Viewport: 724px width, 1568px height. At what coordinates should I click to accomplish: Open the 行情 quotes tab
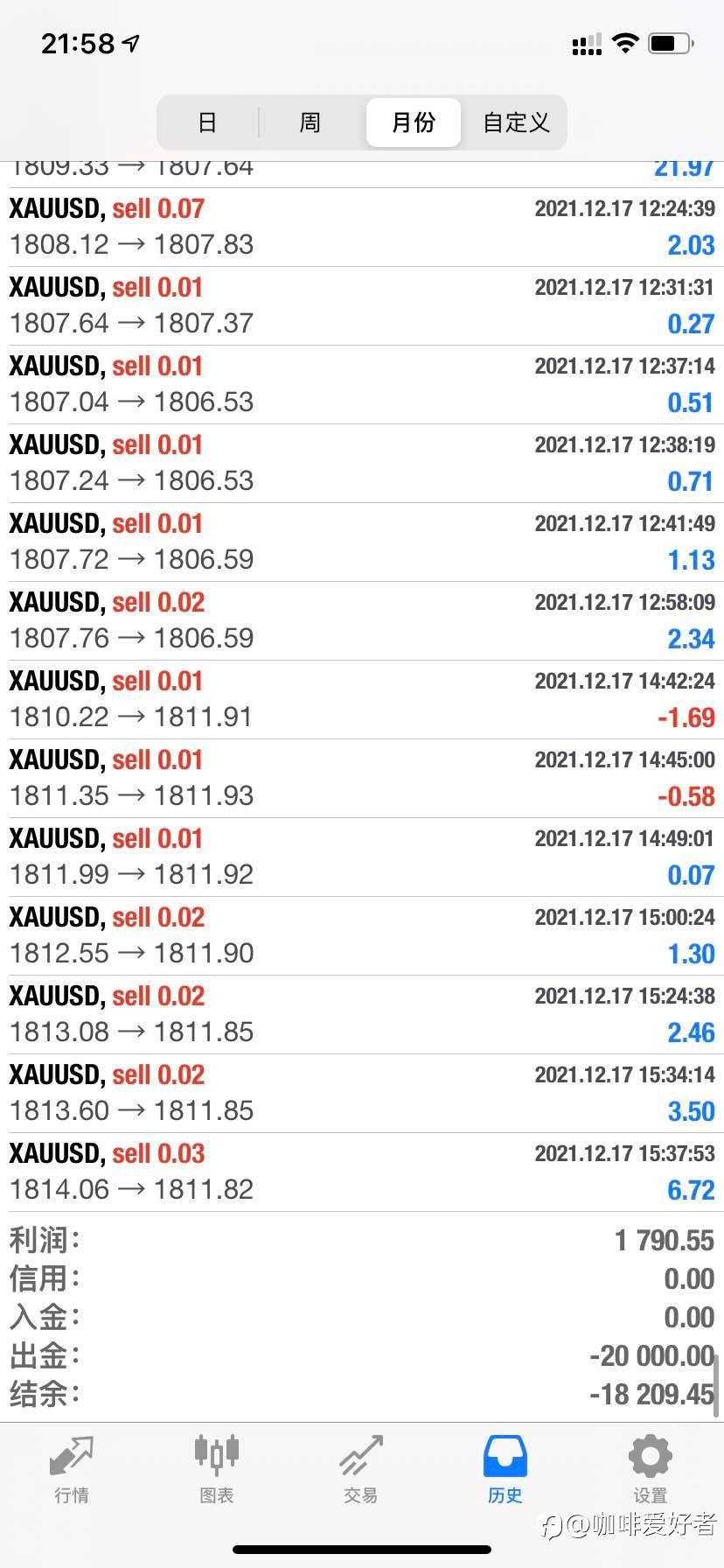tap(72, 1470)
